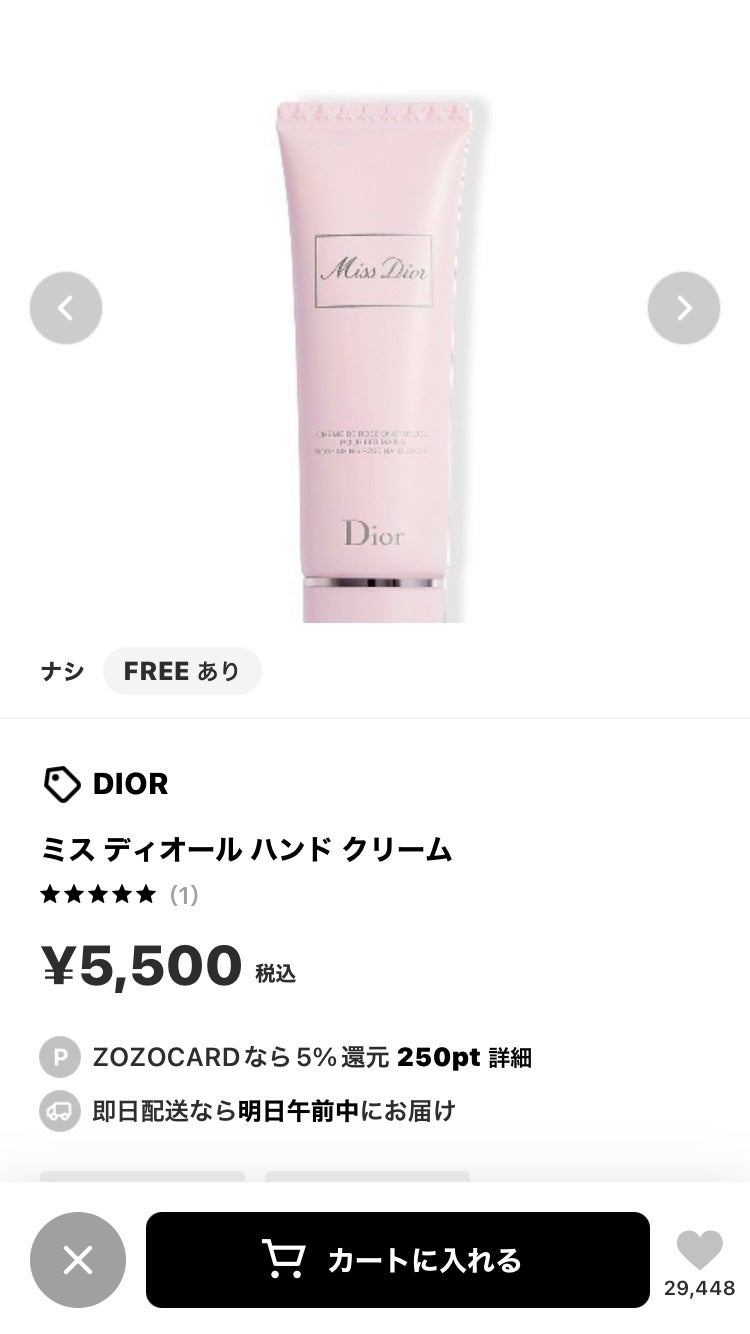The width and height of the screenshot is (750, 1334).
Task: Click the next image arrow on the carousel
Action: click(x=684, y=308)
